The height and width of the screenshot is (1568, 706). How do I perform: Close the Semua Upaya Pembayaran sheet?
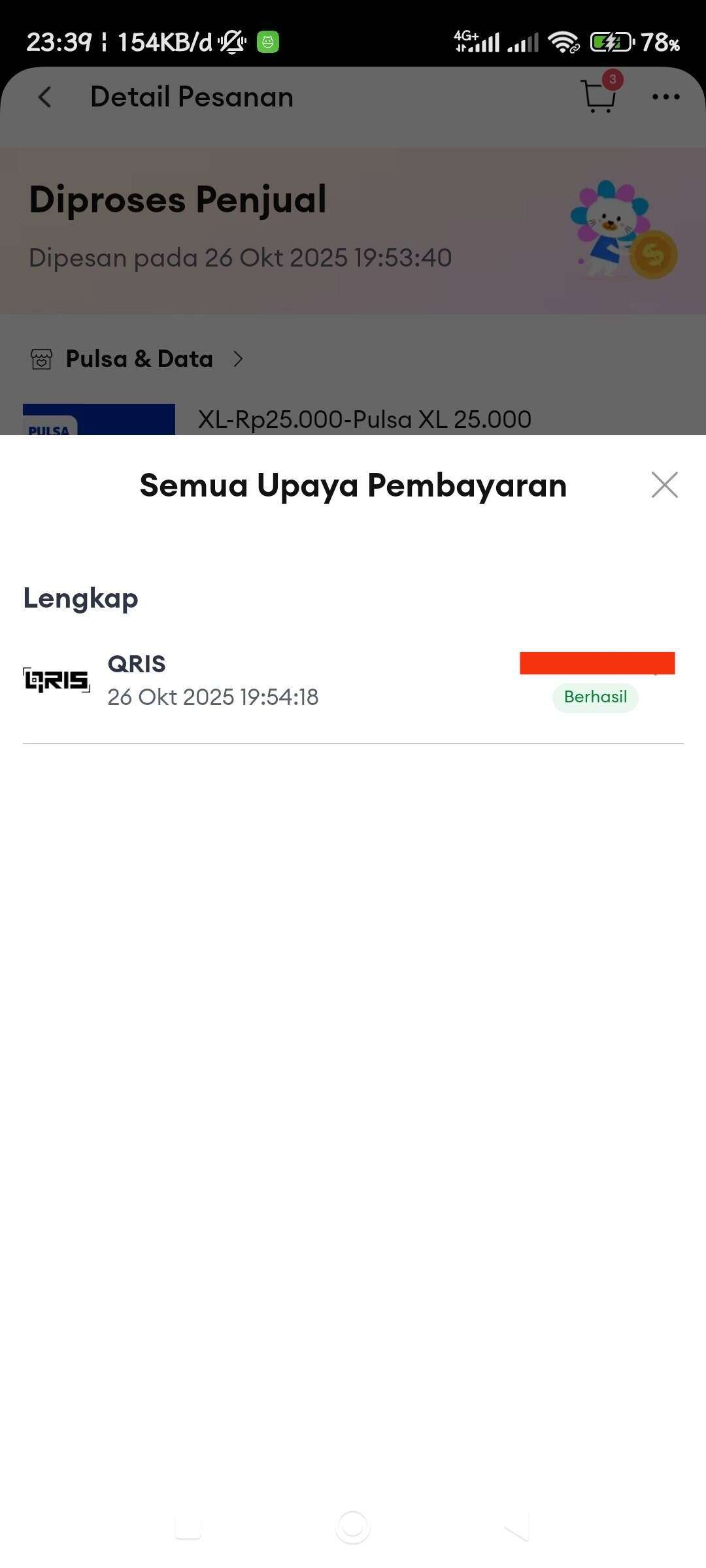pos(664,485)
